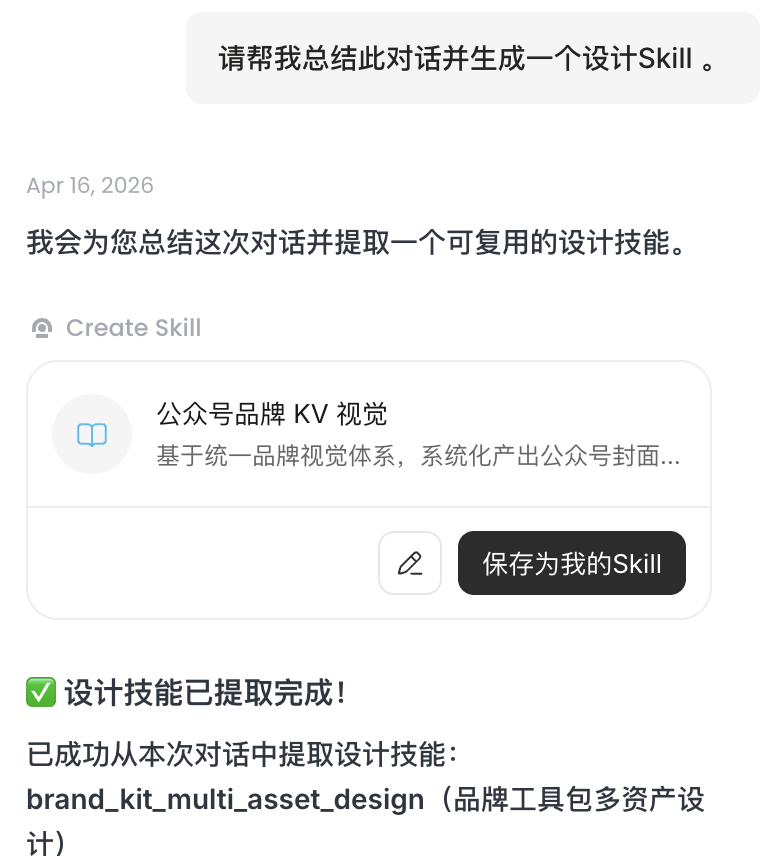Screen dimensions: 780x856
Task: Expand the skill card to view full details
Action: click(368, 434)
